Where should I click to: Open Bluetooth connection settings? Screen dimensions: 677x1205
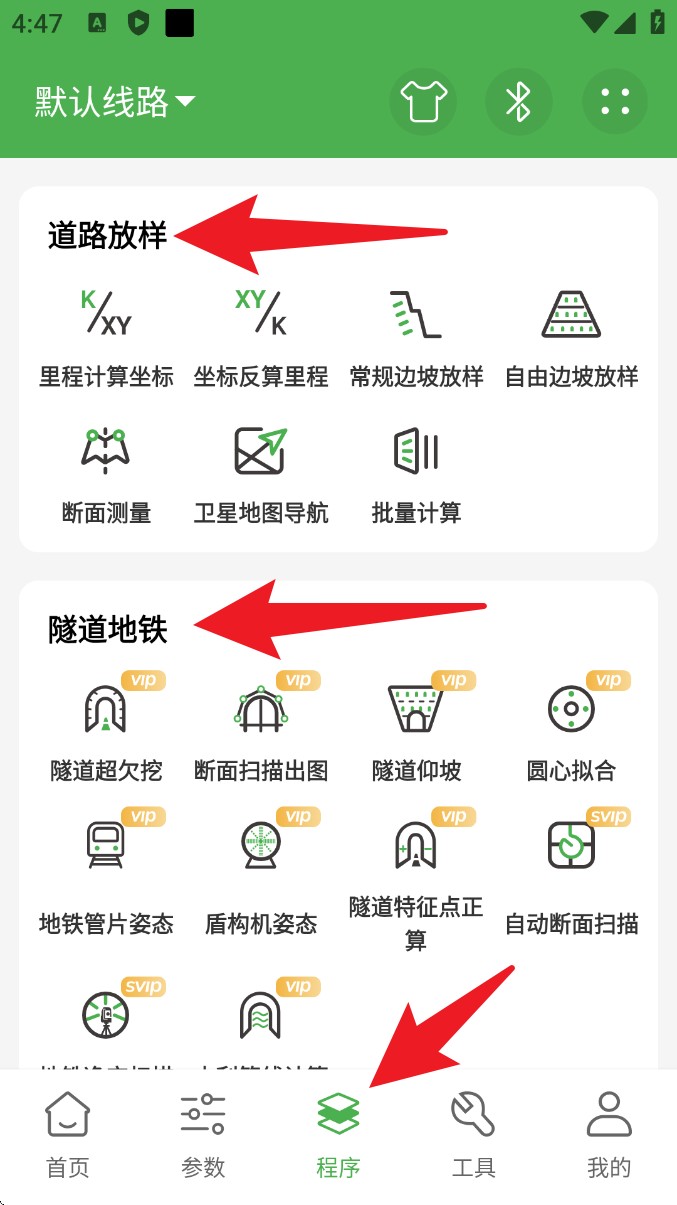[x=518, y=102]
